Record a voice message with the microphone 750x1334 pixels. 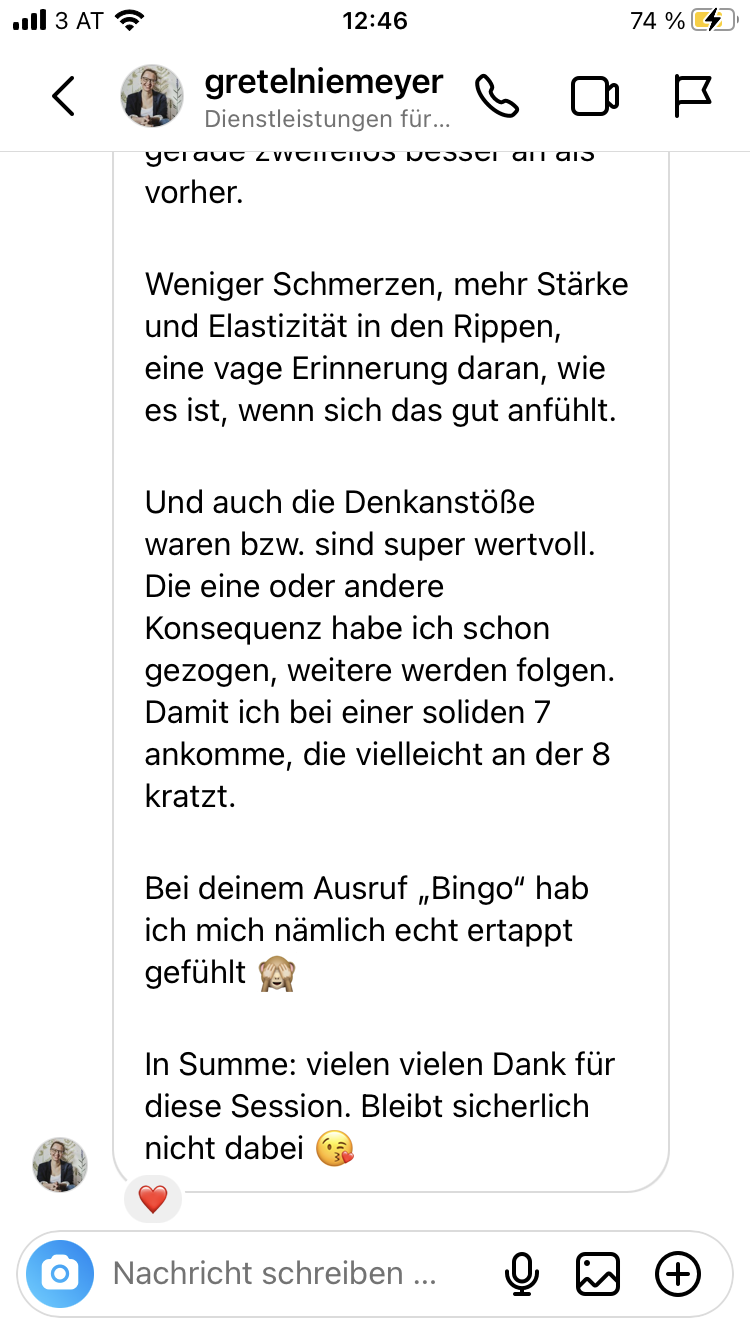(520, 1272)
